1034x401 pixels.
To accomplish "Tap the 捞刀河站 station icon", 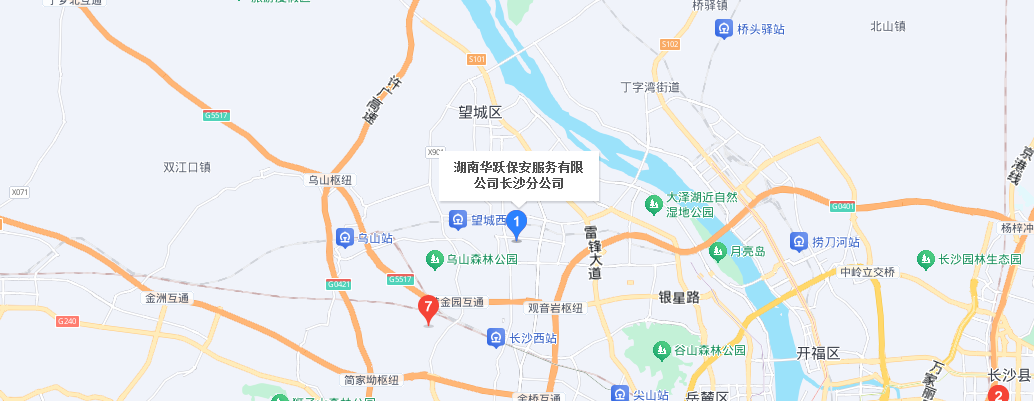I will pyautogui.click(x=799, y=241).
